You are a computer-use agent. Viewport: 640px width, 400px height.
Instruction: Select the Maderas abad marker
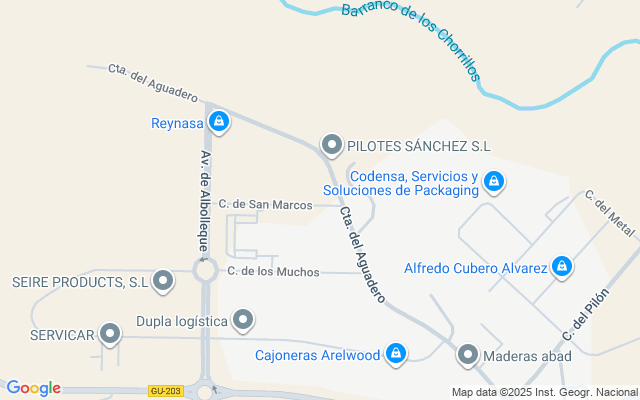pos(467,355)
